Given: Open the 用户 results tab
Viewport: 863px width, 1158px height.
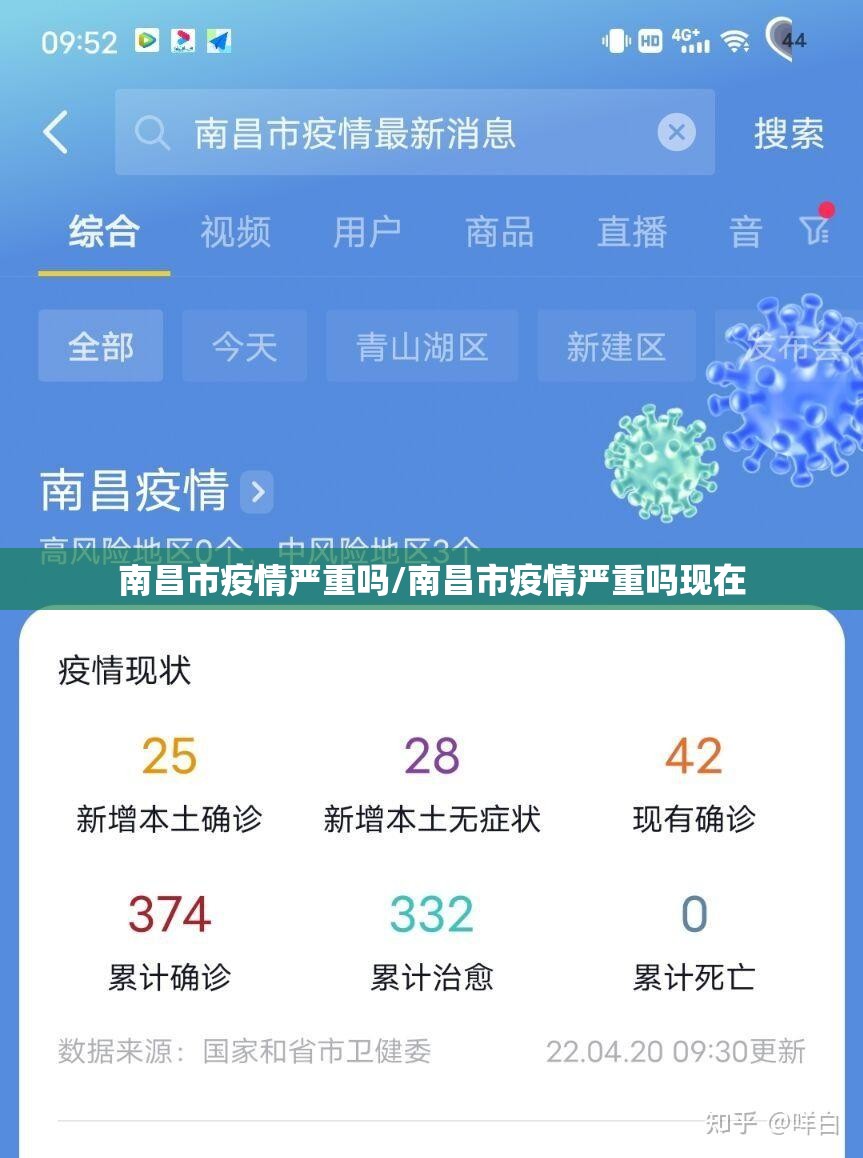Looking at the screenshot, I should [x=367, y=232].
